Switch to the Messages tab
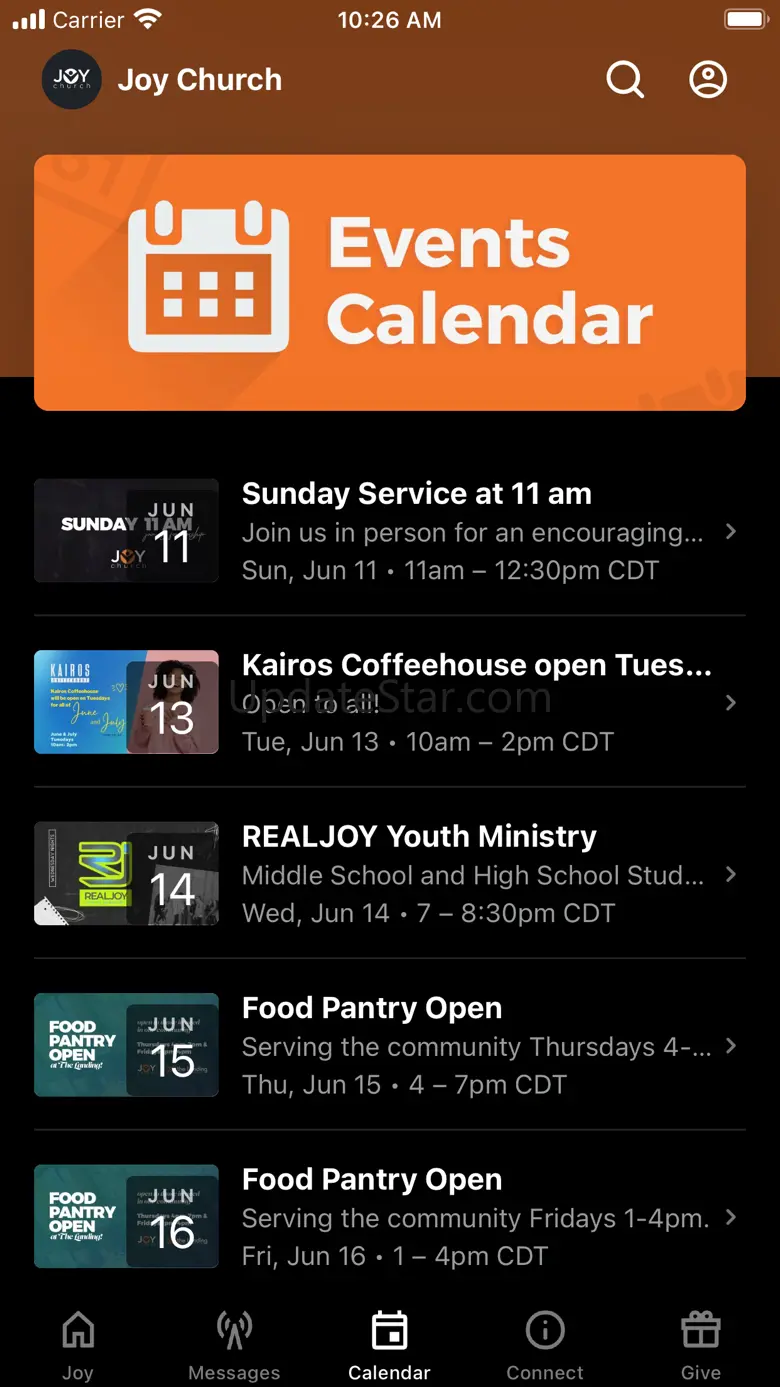The width and height of the screenshot is (780, 1387). point(234,1345)
